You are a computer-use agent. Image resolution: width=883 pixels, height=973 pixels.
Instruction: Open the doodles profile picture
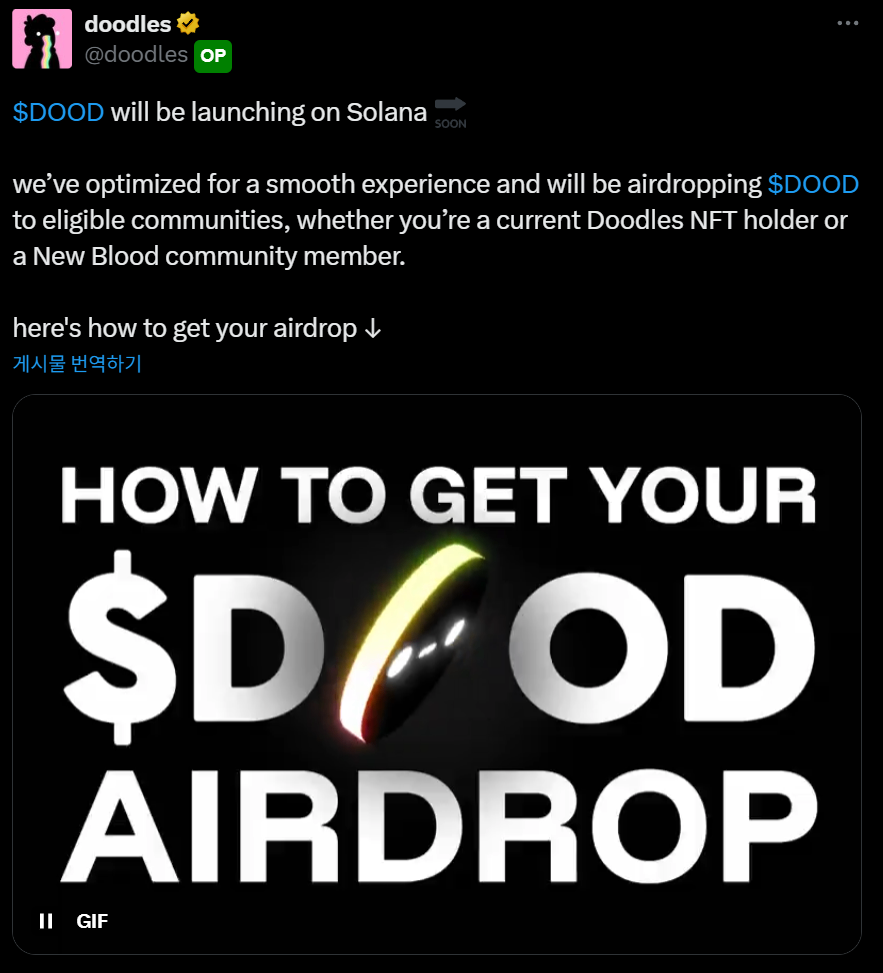(x=42, y=39)
